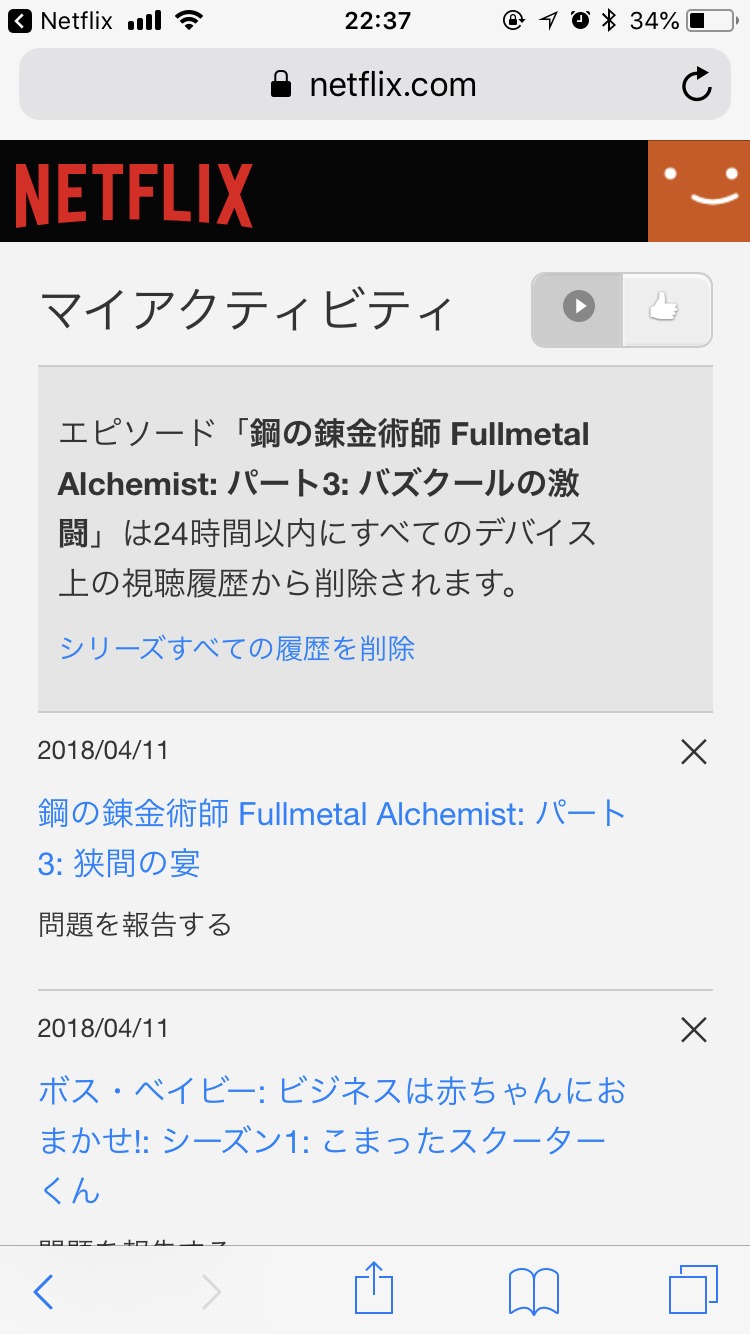The height and width of the screenshot is (1334, 750).
Task: Show open Safari tabs
Action: [693, 1290]
